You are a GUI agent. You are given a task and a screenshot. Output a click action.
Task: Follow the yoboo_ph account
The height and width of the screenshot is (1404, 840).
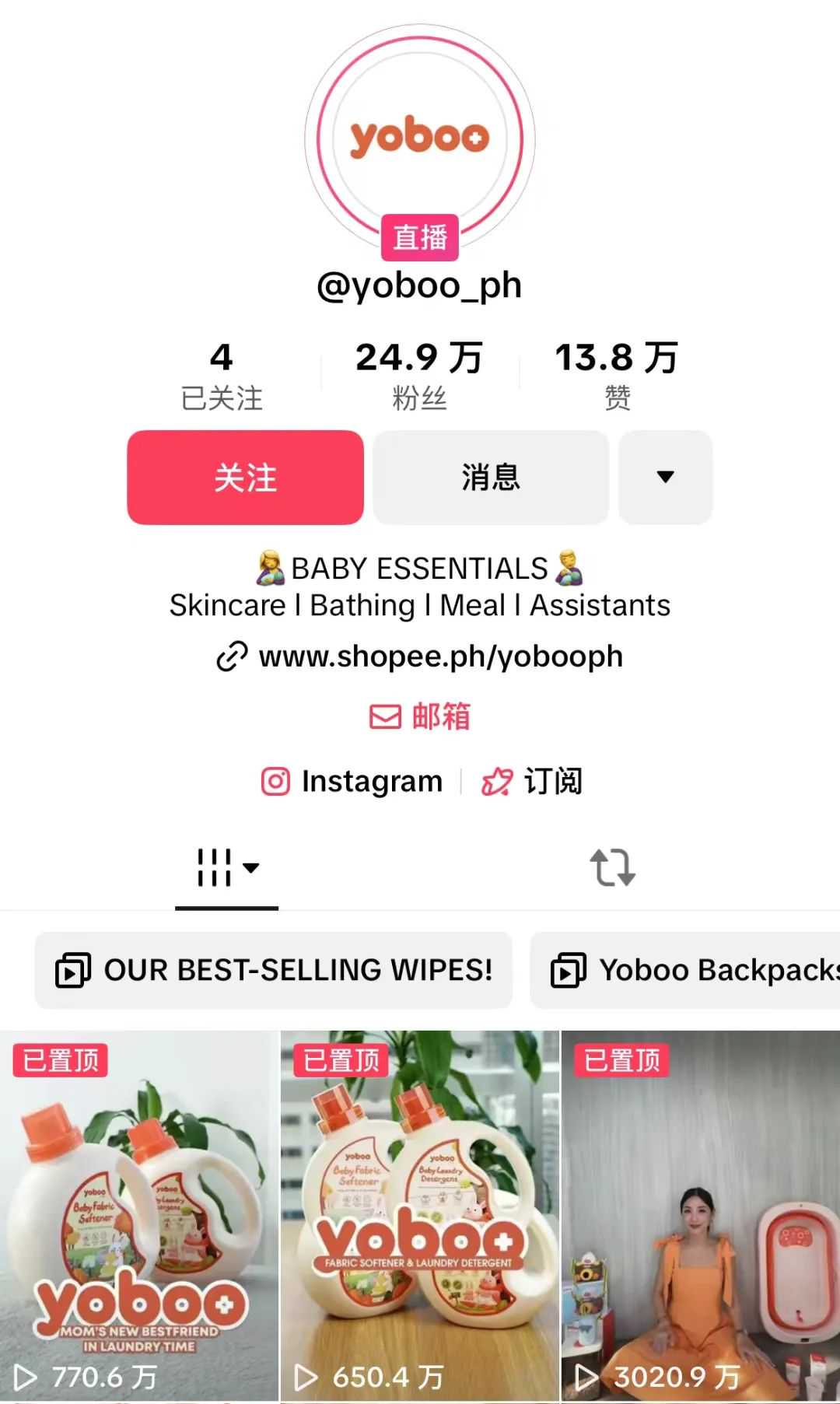pyautogui.click(x=245, y=477)
